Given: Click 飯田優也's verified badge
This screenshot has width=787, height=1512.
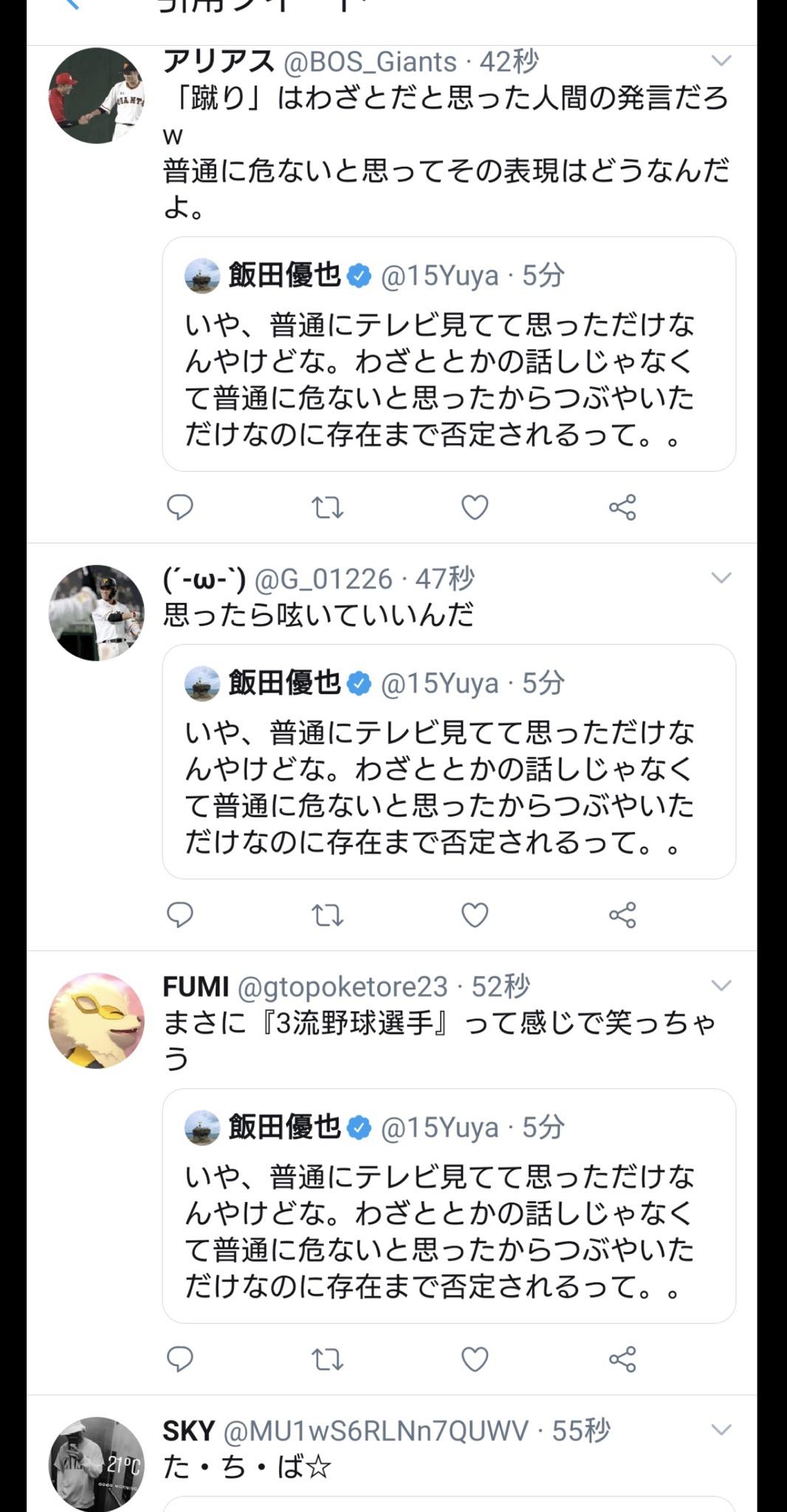Looking at the screenshot, I should point(357,274).
